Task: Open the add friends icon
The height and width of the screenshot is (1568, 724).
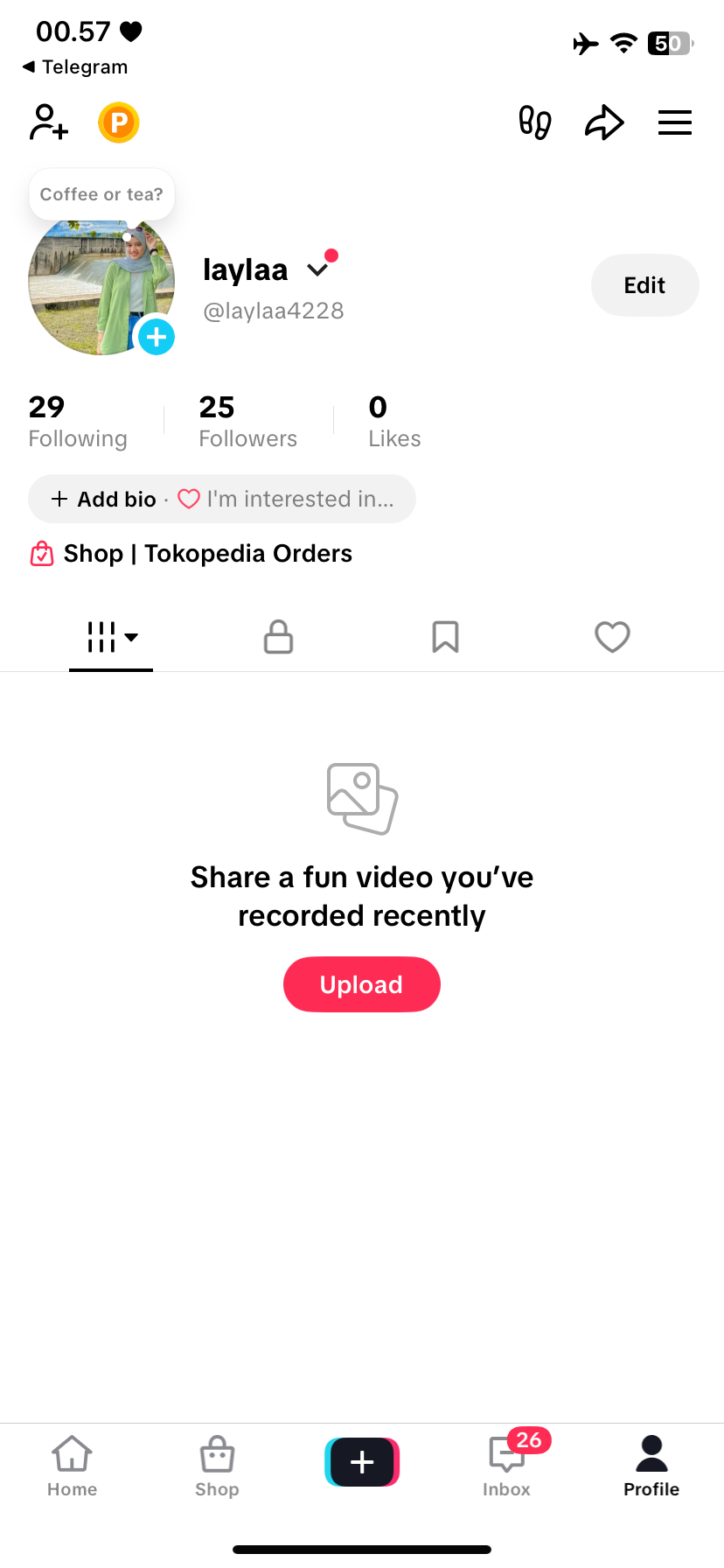Action: tap(49, 122)
